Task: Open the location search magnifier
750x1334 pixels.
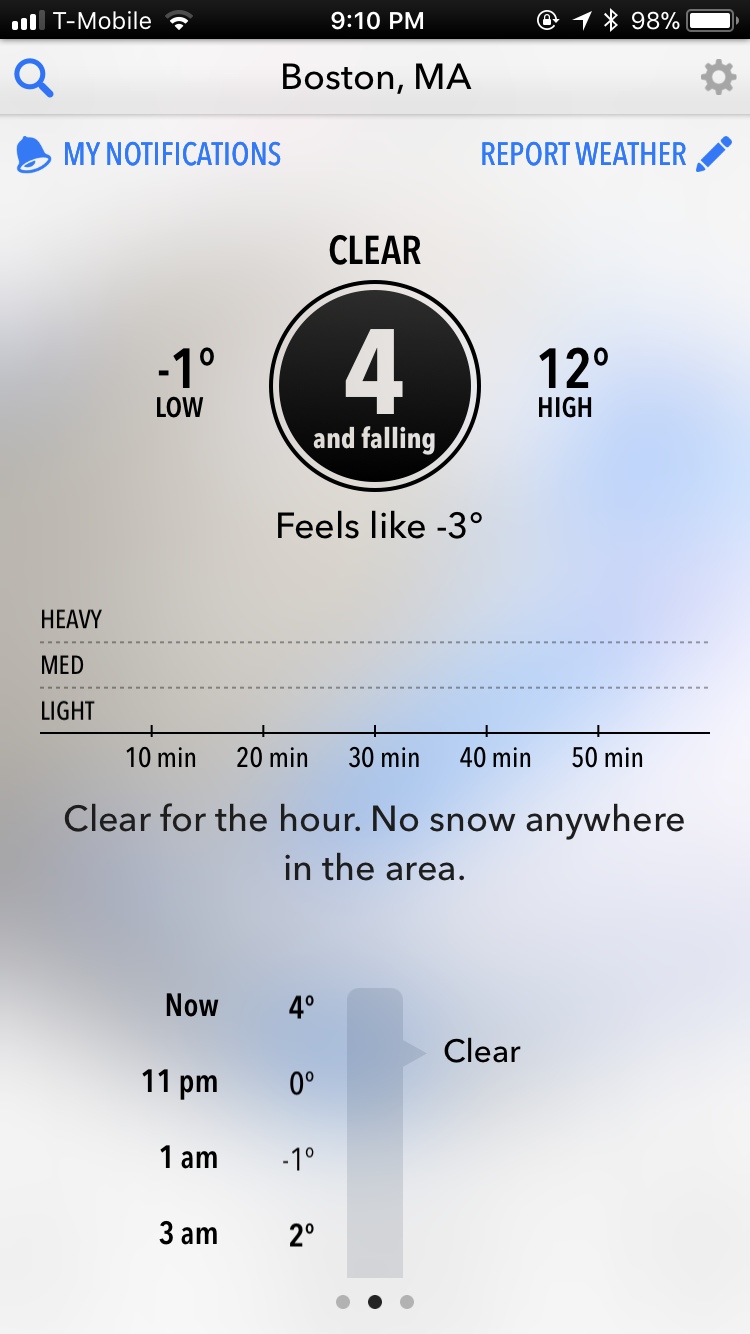Action: (x=34, y=77)
